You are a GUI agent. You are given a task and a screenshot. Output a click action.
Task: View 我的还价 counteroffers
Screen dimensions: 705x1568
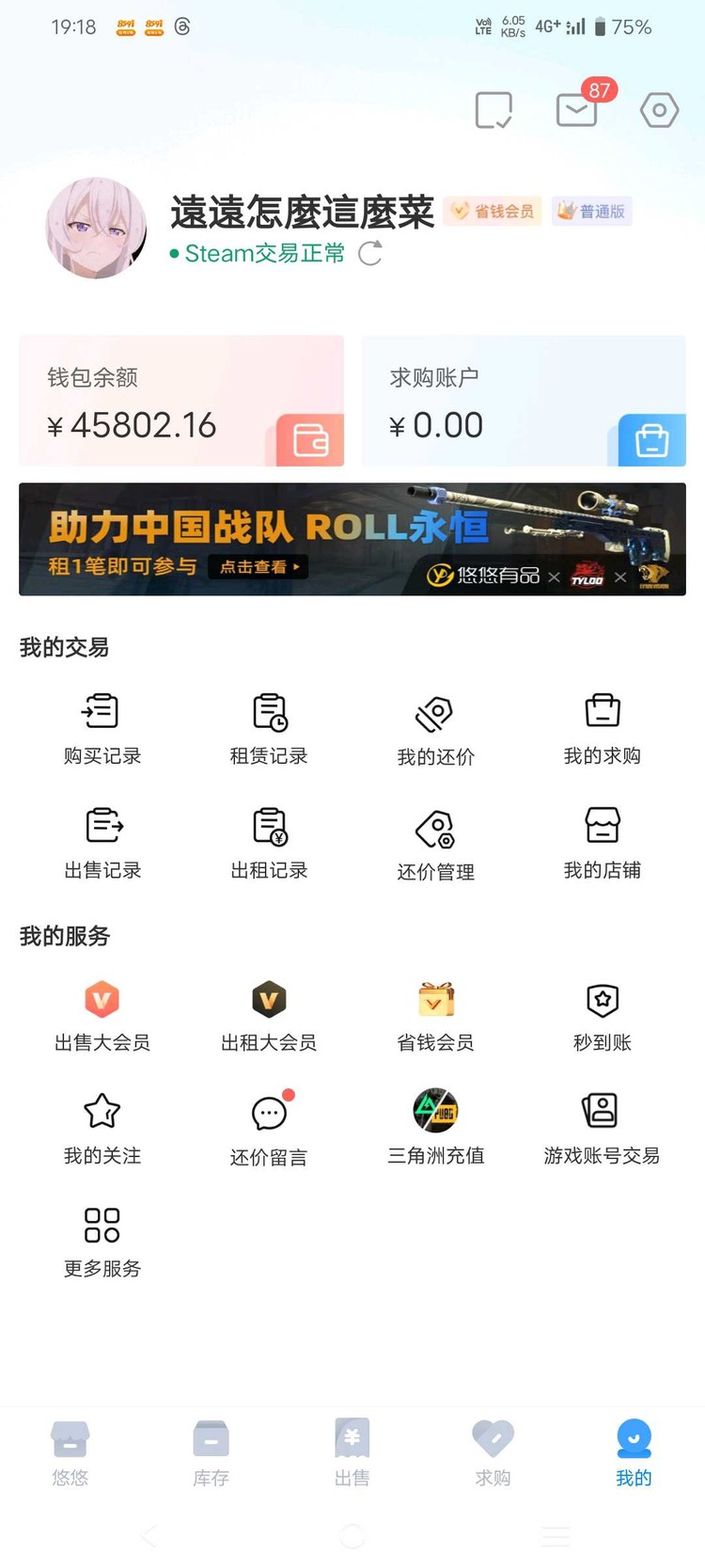[434, 729]
